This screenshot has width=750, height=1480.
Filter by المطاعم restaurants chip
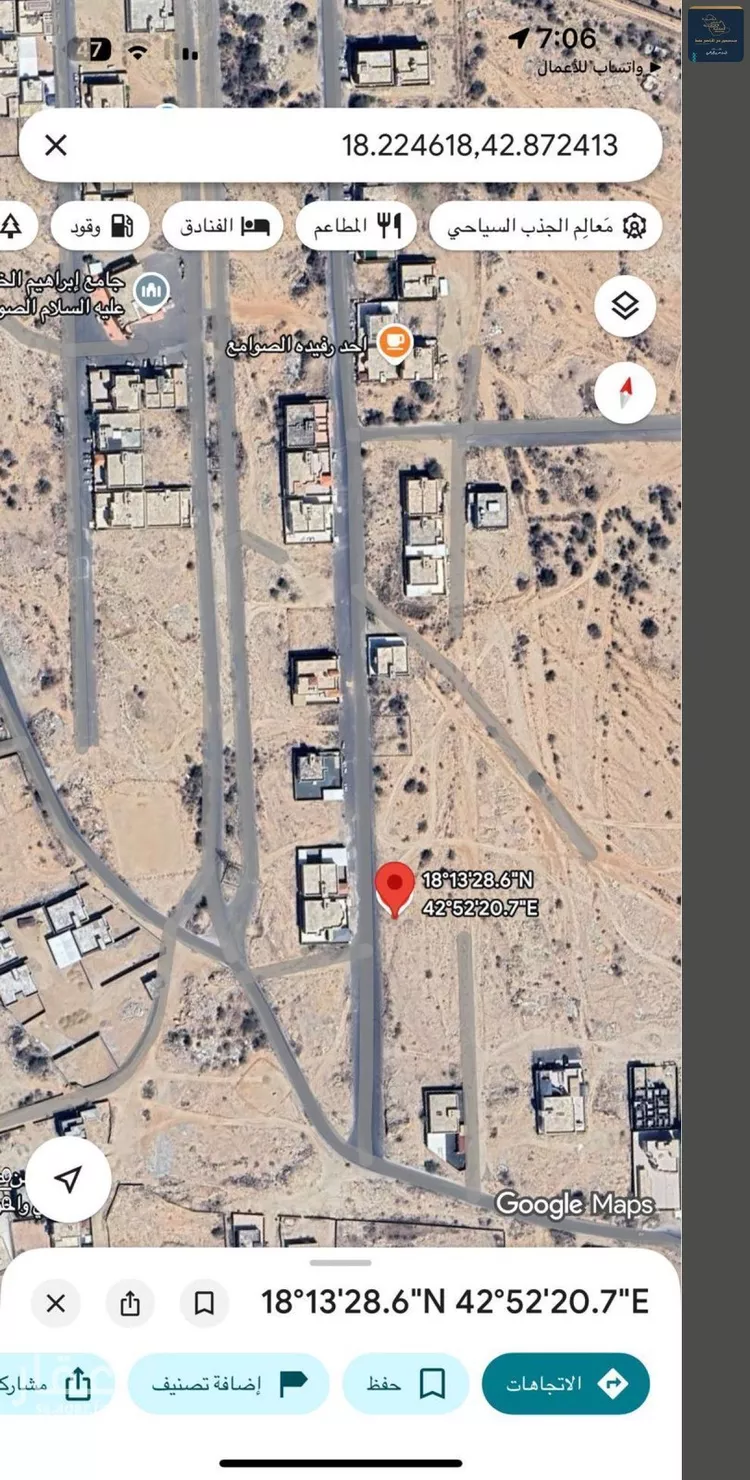click(x=358, y=227)
